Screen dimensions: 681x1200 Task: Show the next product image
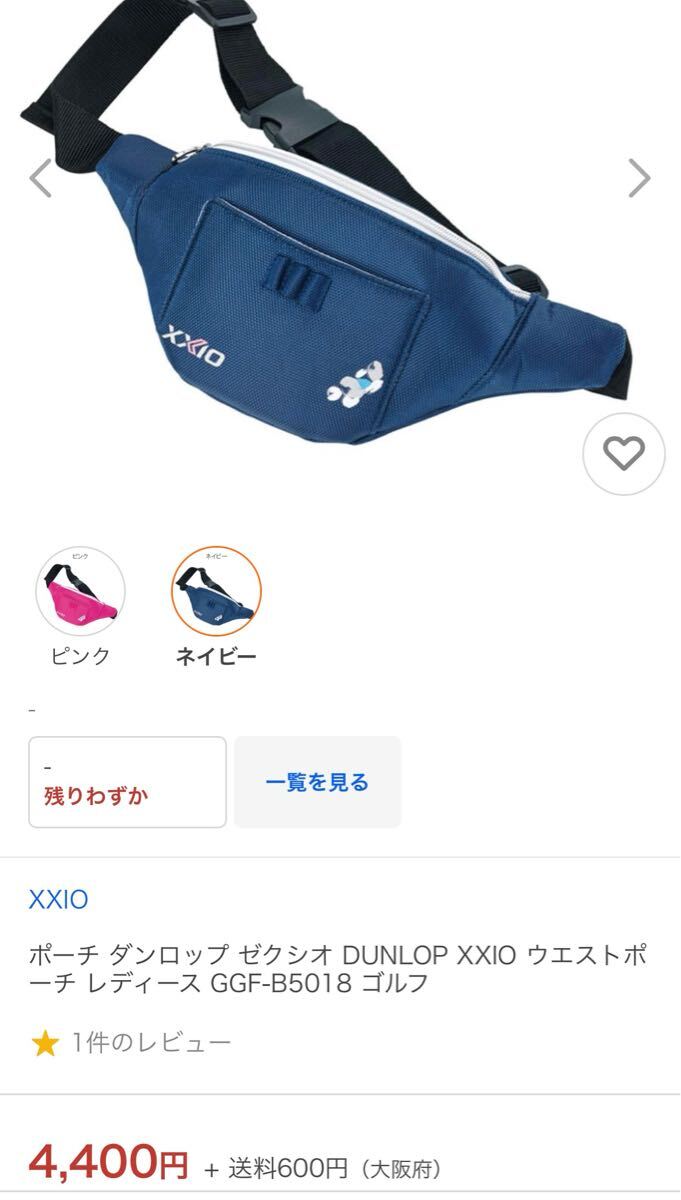[639, 178]
